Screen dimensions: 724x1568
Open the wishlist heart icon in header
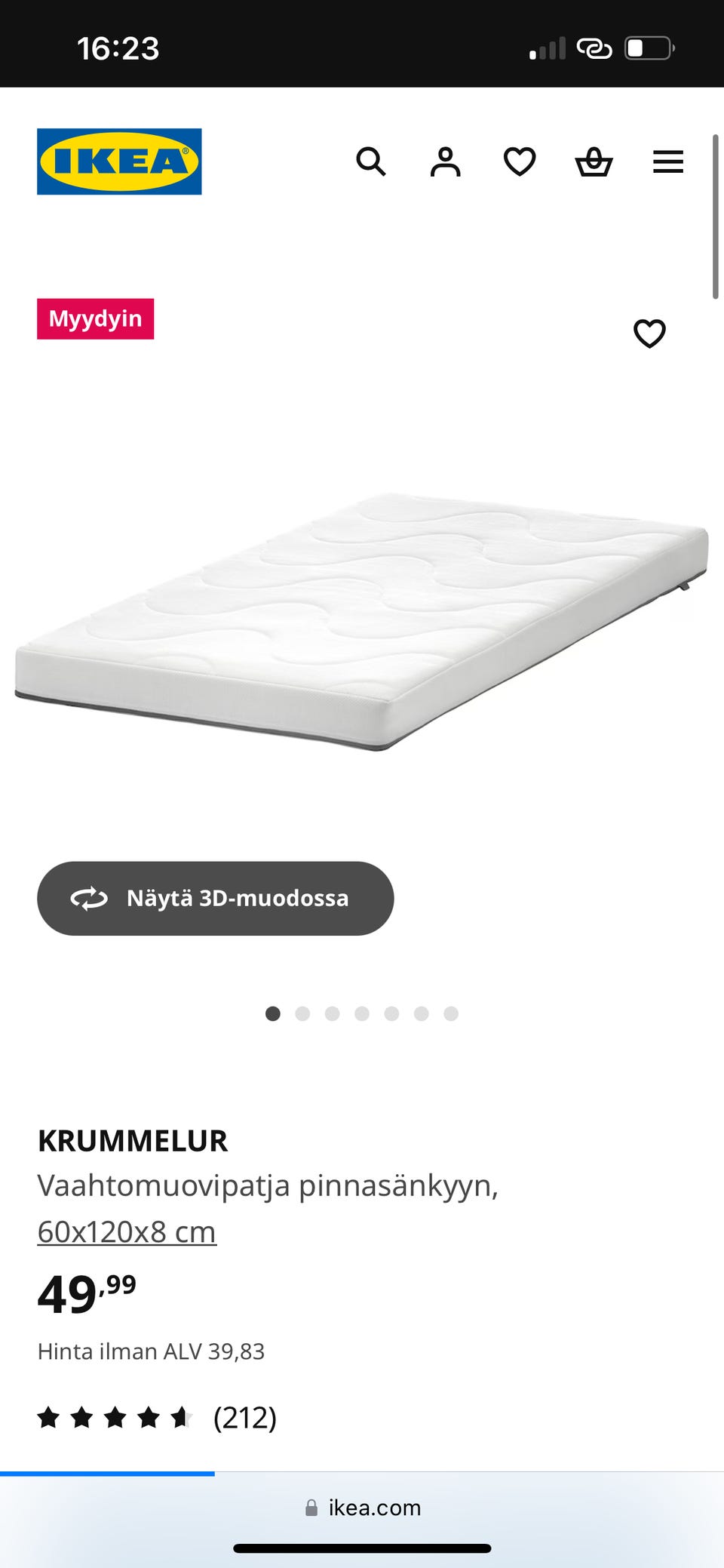[519, 161]
